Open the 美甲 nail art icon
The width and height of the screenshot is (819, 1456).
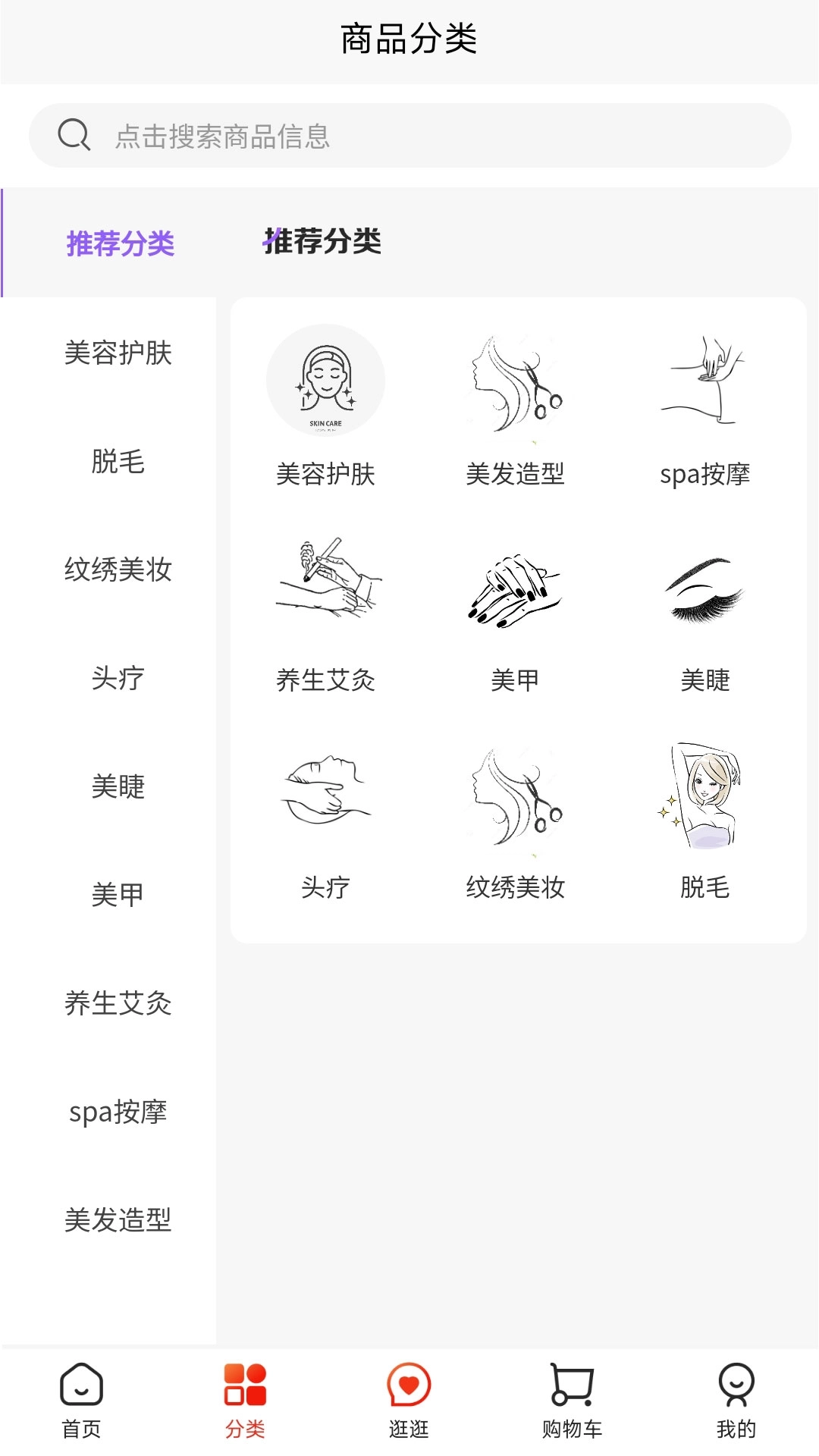[517, 591]
